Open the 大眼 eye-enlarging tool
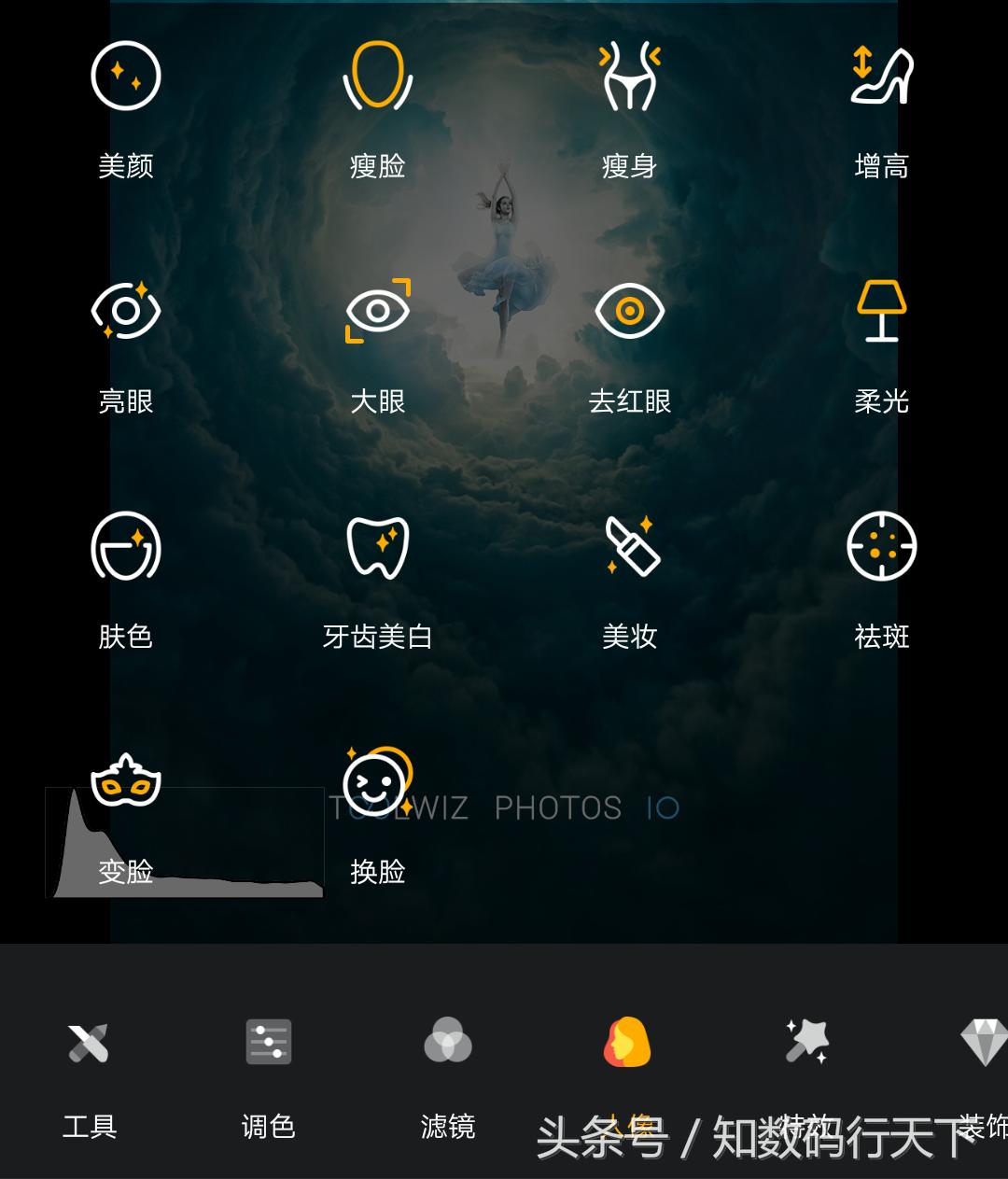 pyautogui.click(x=377, y=336)
